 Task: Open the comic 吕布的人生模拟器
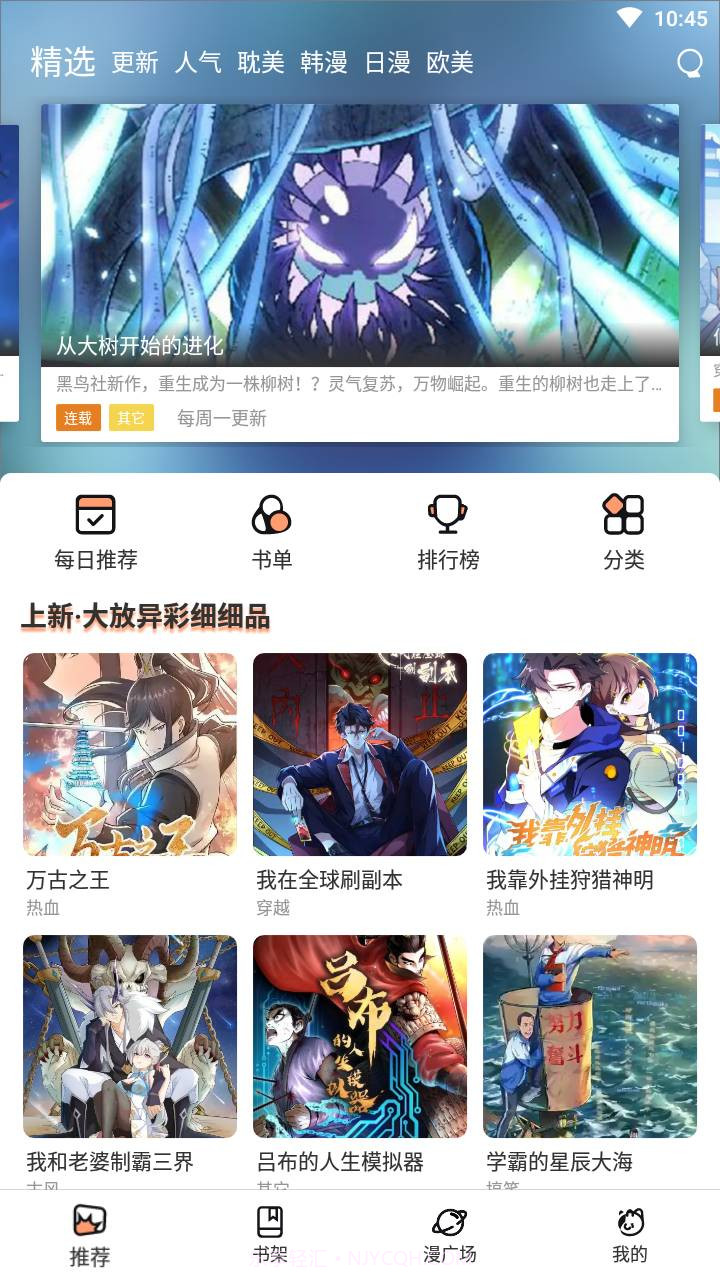pyautogui.click(x=360, y=1037)
